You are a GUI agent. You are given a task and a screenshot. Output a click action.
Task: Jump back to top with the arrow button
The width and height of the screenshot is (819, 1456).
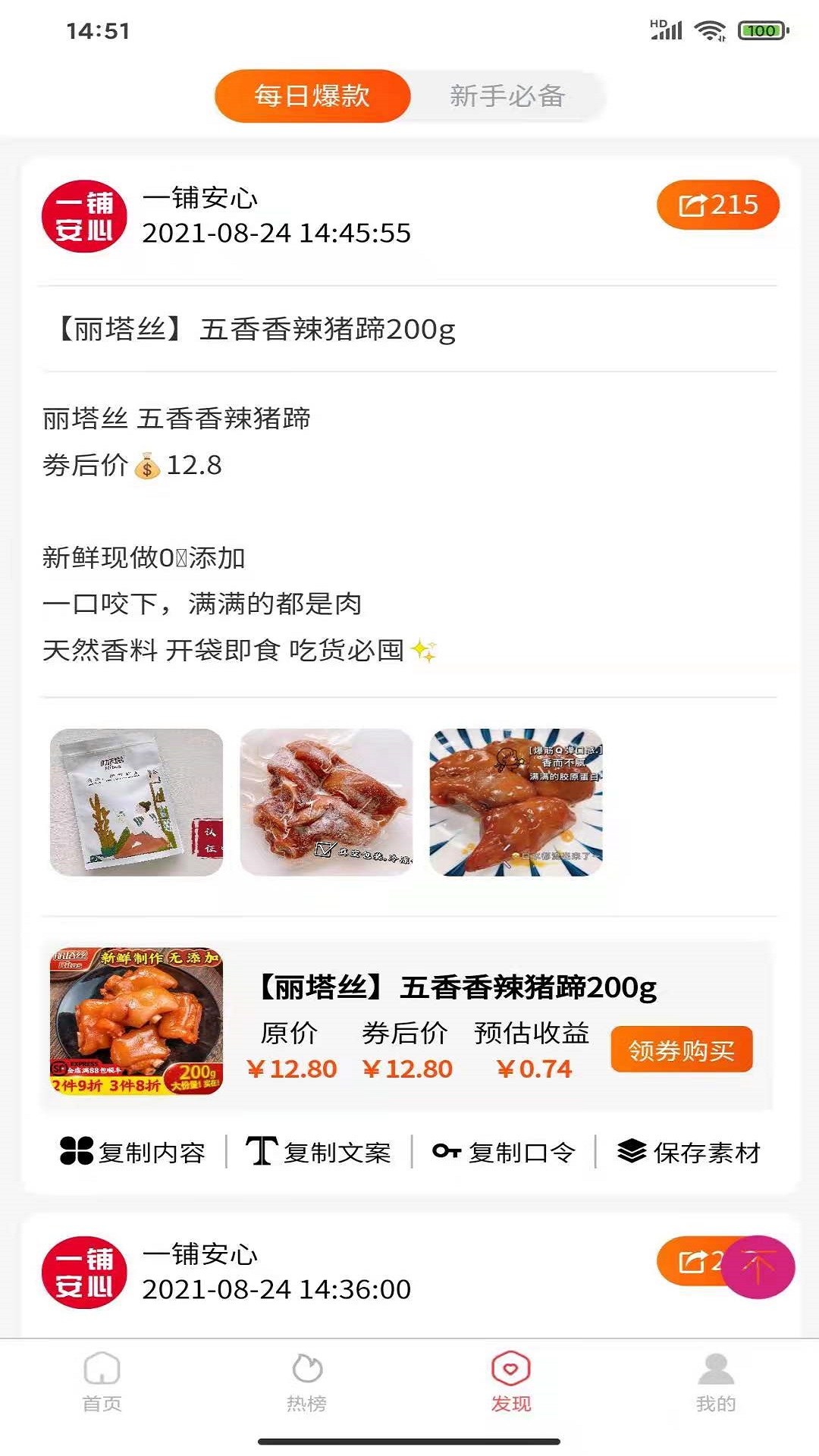[x=758, y=1267]
